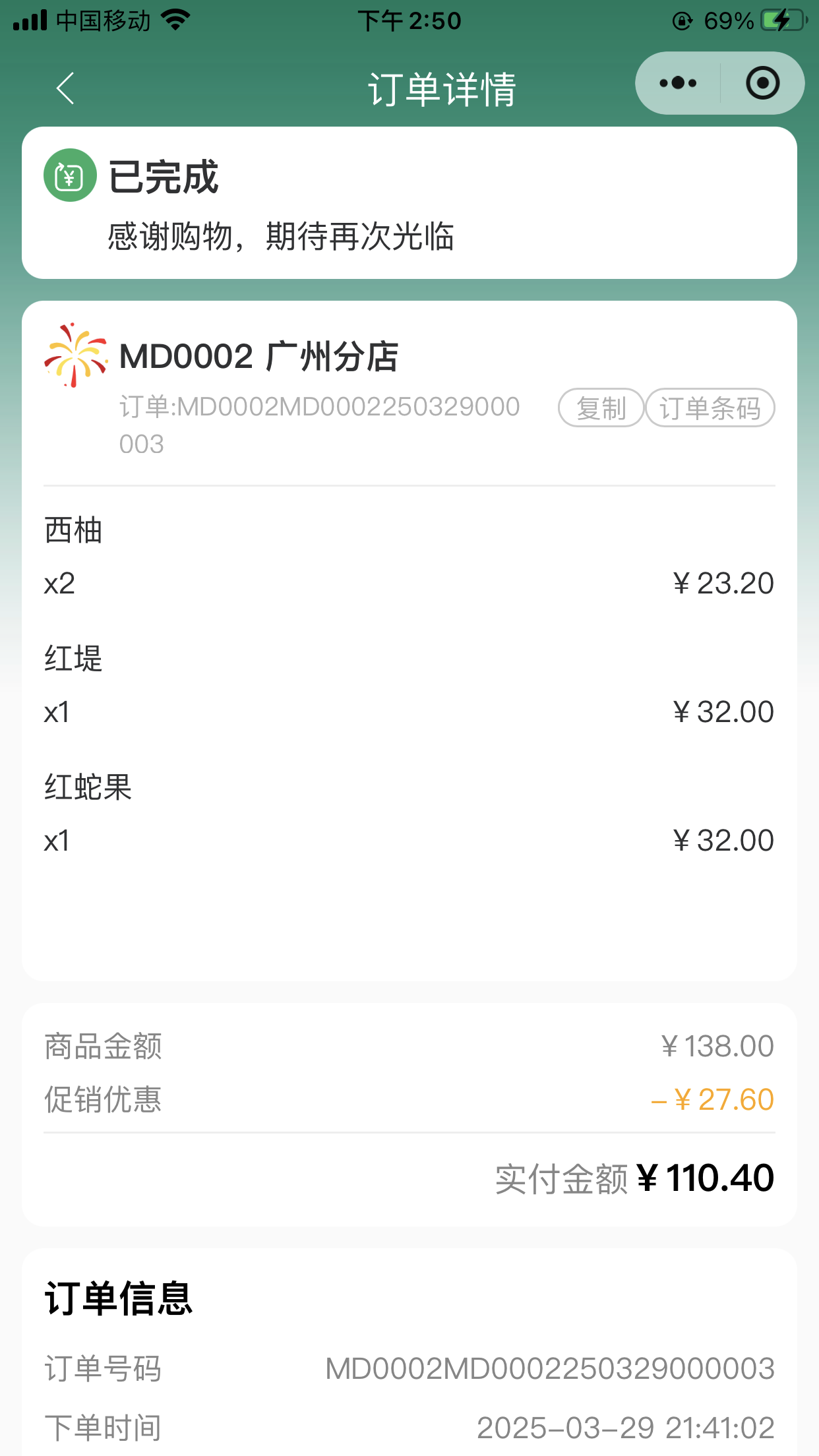Copy the order number with 复制
Screen dimensions: 819x1456
601,408
